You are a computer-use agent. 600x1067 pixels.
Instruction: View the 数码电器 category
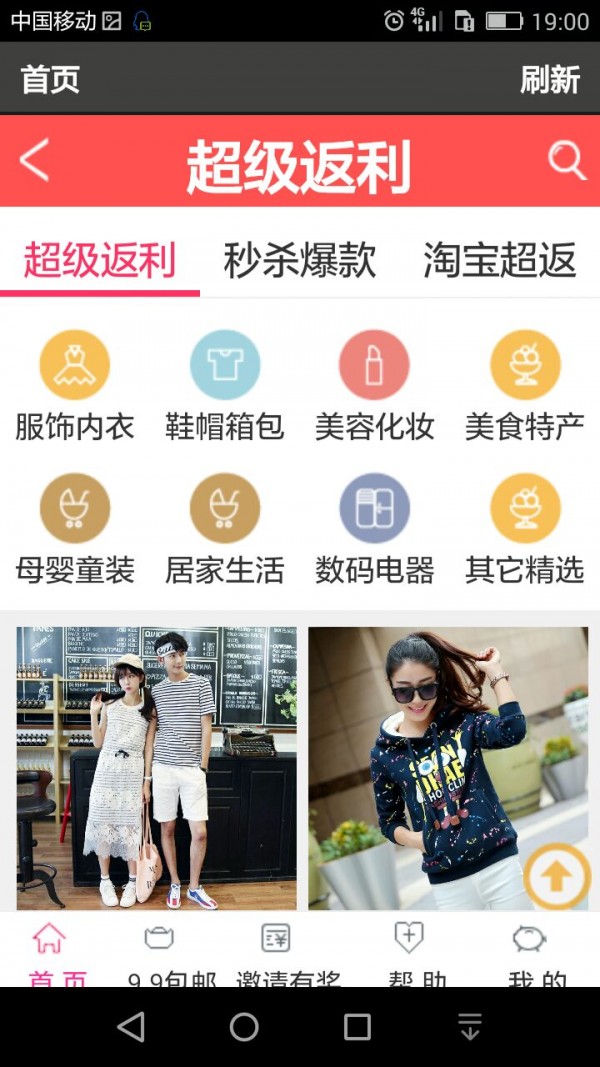coord(374,530)
